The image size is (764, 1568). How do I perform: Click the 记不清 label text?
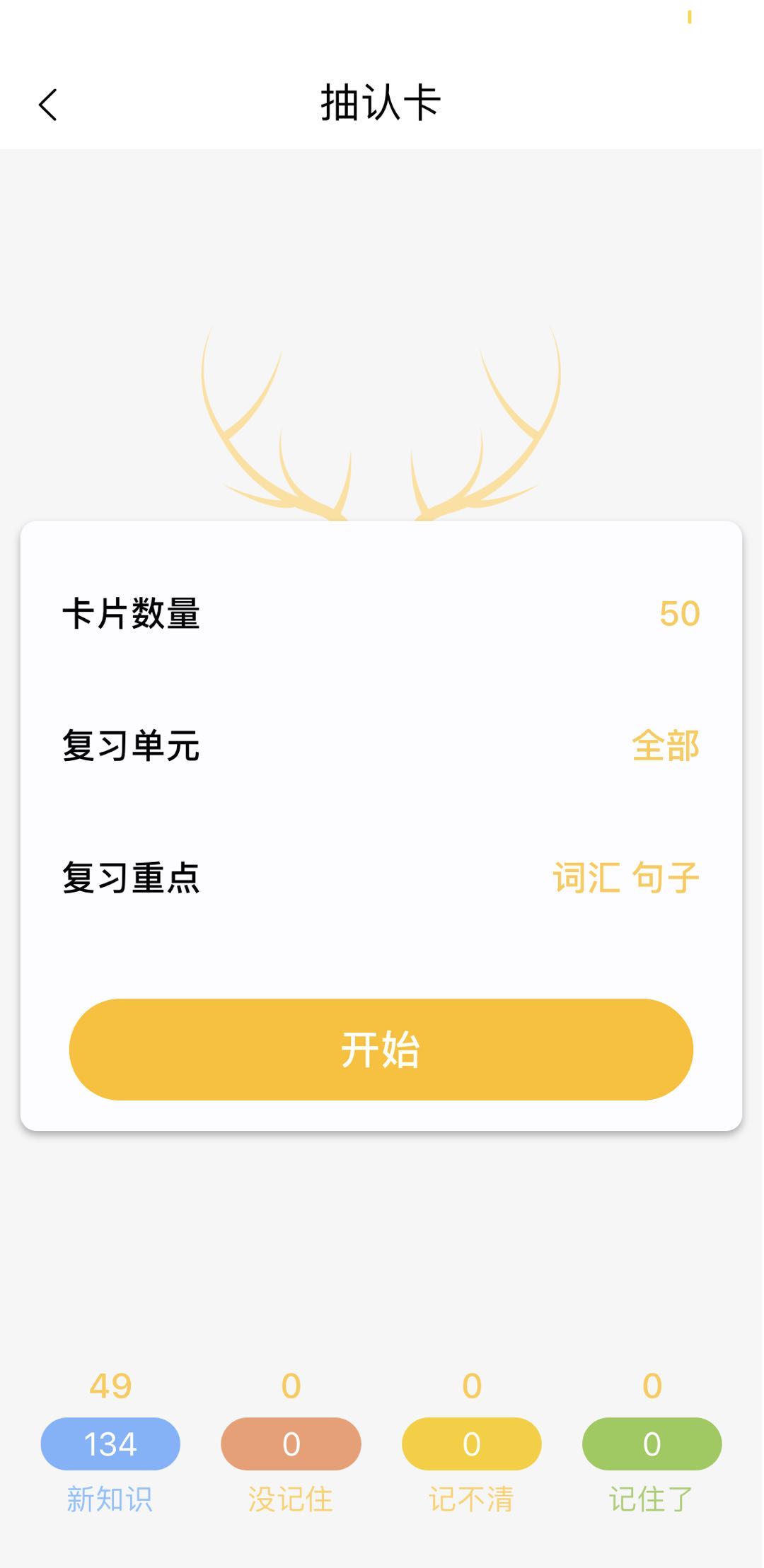[471, 1497]
